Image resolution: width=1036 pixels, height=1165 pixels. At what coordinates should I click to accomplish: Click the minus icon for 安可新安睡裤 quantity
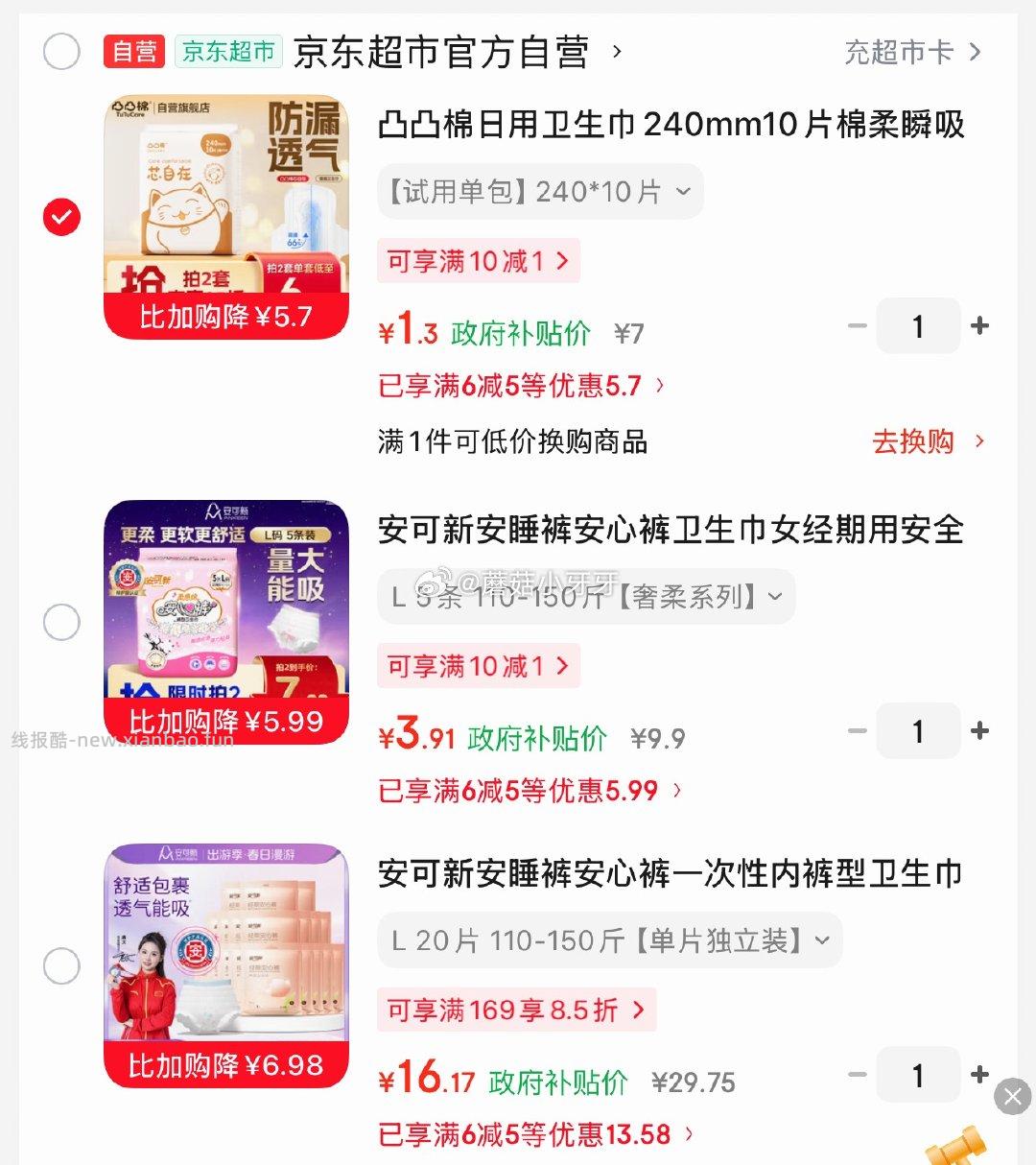pos(858,731)
